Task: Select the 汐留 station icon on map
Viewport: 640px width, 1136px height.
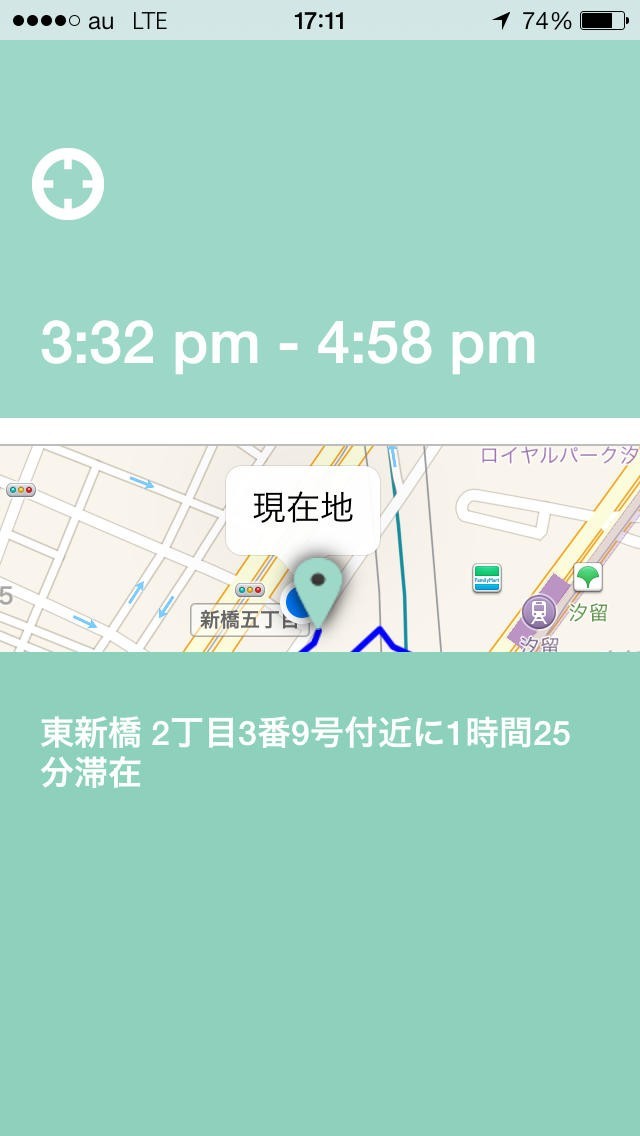Action: pos(539,612)
